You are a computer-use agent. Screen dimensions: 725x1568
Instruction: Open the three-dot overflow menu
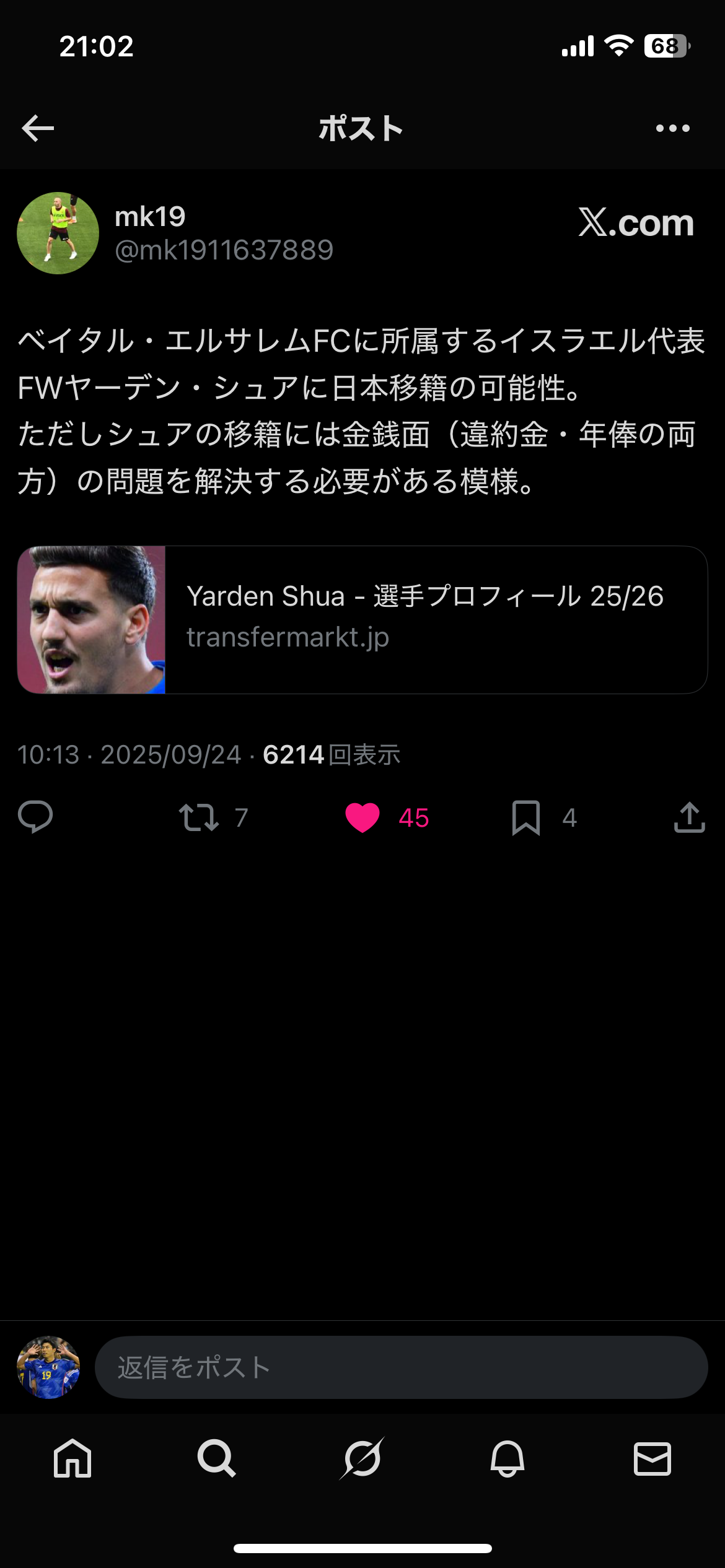[672, 128]
